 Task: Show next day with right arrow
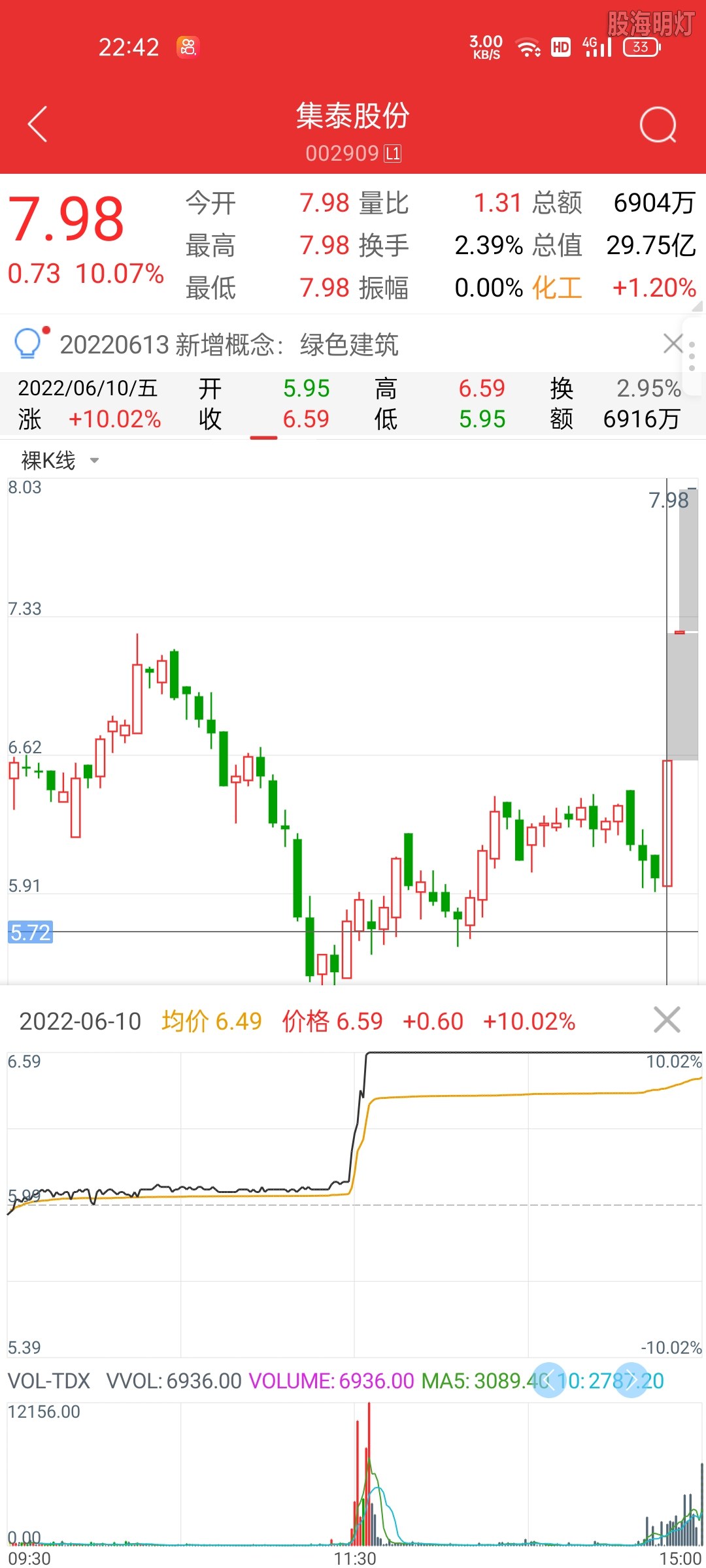coord(631,1380)
